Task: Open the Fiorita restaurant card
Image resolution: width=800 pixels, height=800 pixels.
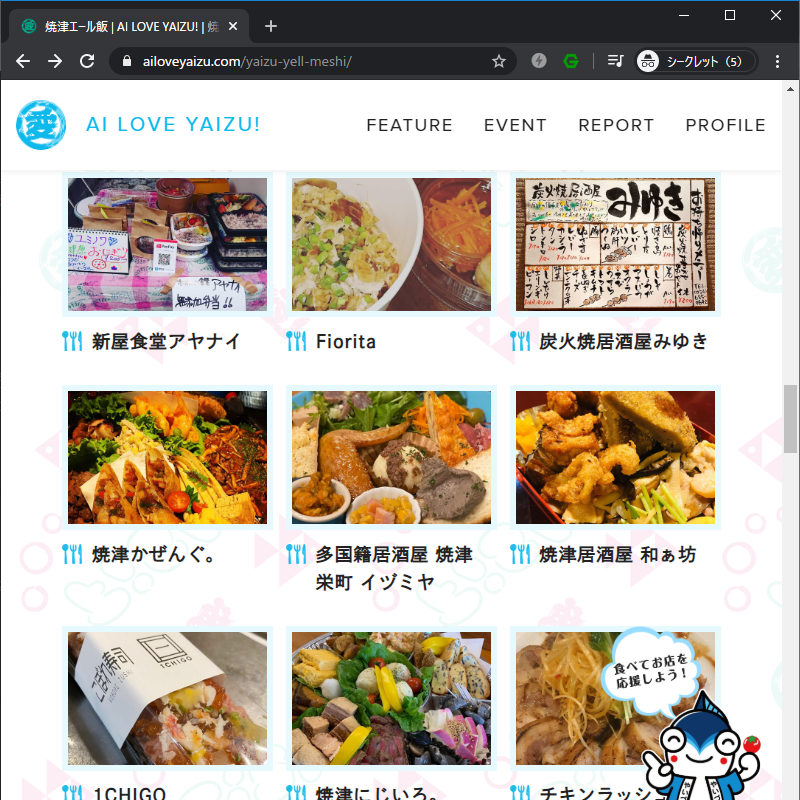Action: click(391, 245)
